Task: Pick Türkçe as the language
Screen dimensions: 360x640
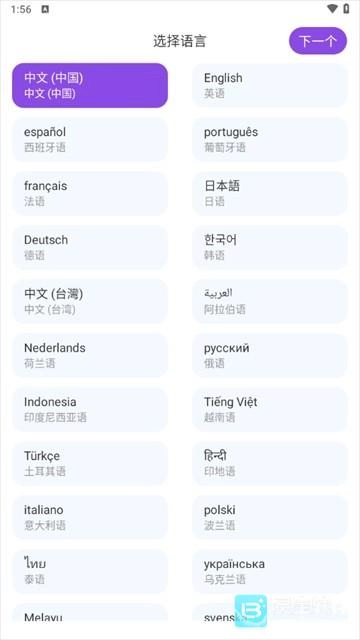Action: pos(90,463)
